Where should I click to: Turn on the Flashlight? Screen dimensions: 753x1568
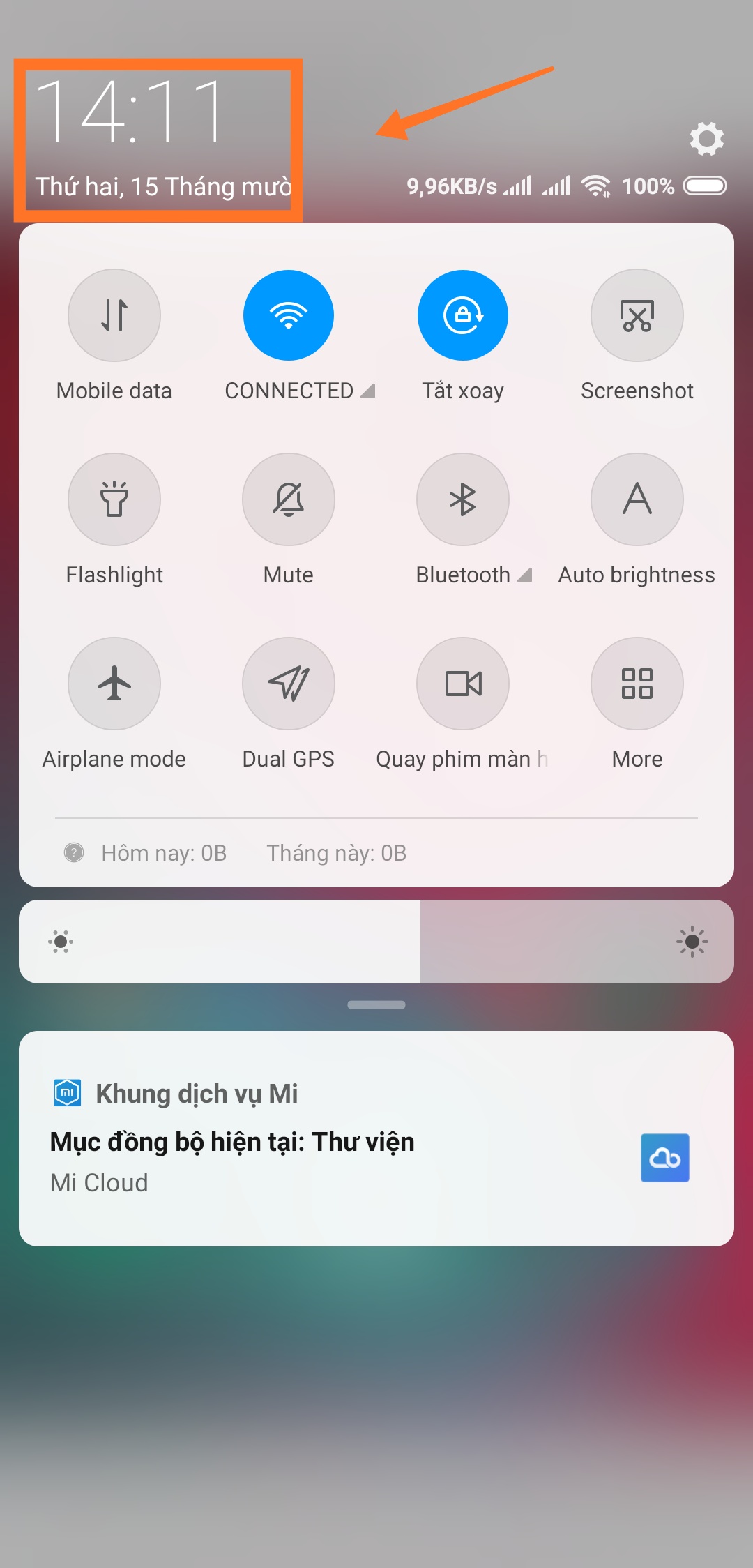click(x=114, y=499)
